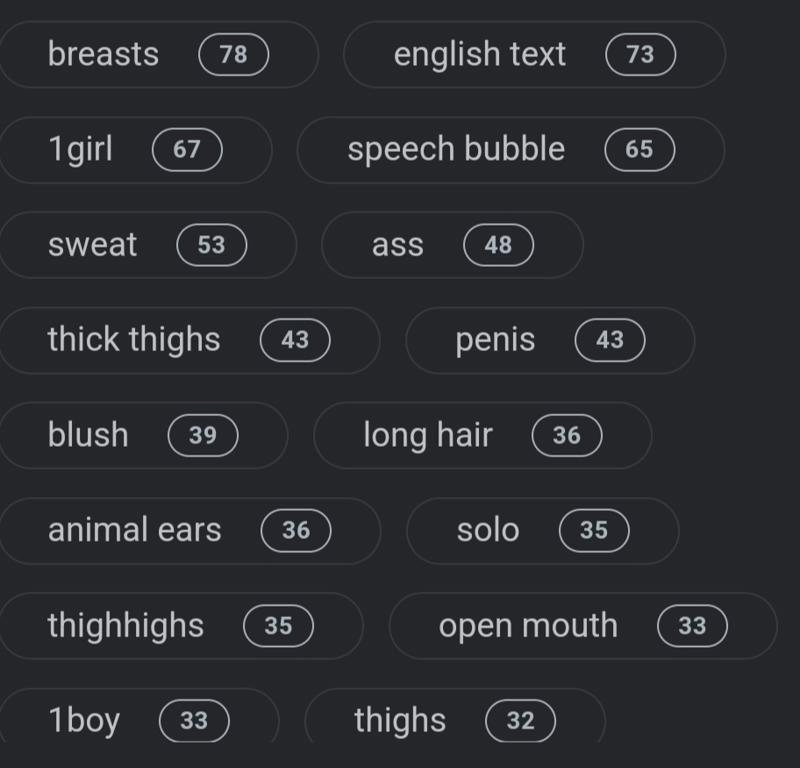Choose the "sweat" tag chip
This screenshot has height=768, width=800.
pyautogui.click(x=146, y=245)
